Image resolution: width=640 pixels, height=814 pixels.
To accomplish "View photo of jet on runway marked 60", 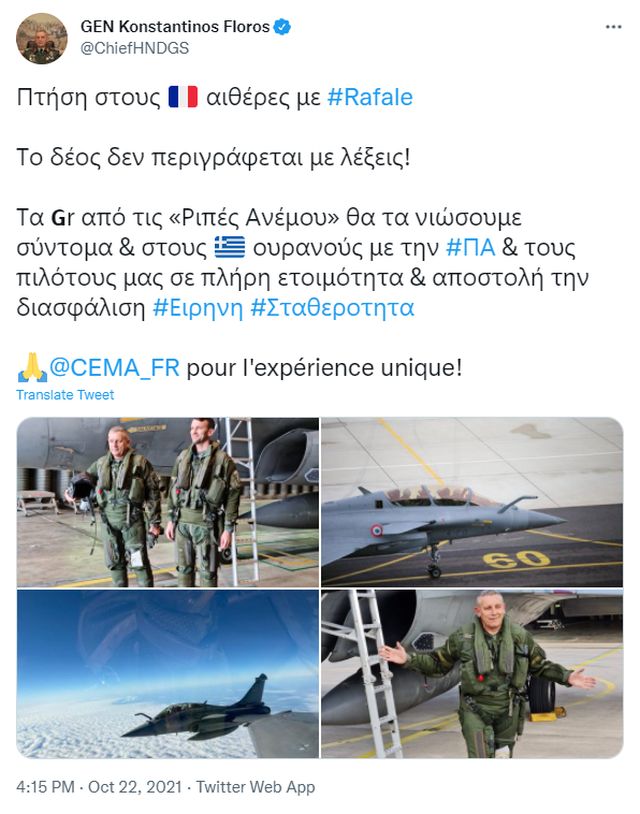I will [472, 502].
